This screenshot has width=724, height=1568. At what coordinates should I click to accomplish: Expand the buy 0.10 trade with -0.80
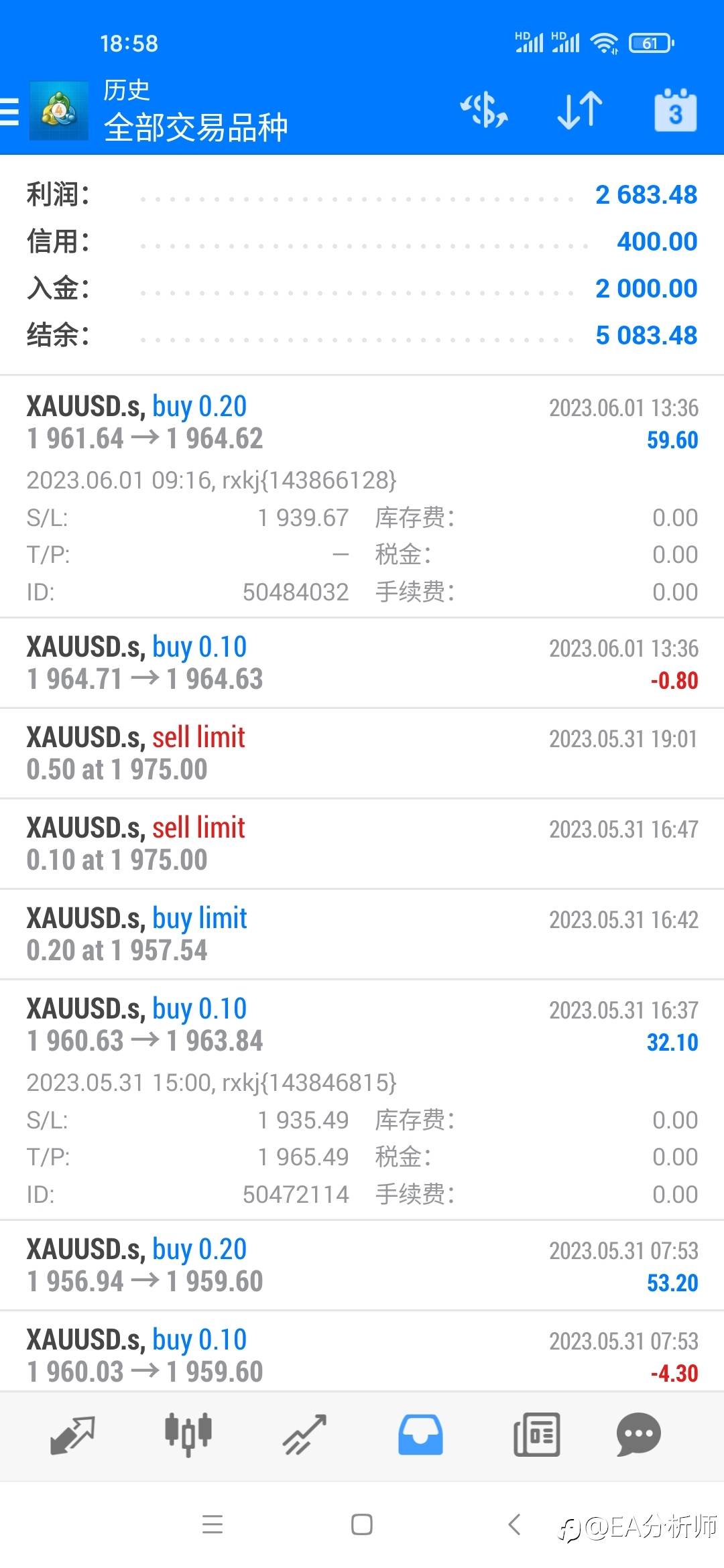tap(362, 663)
